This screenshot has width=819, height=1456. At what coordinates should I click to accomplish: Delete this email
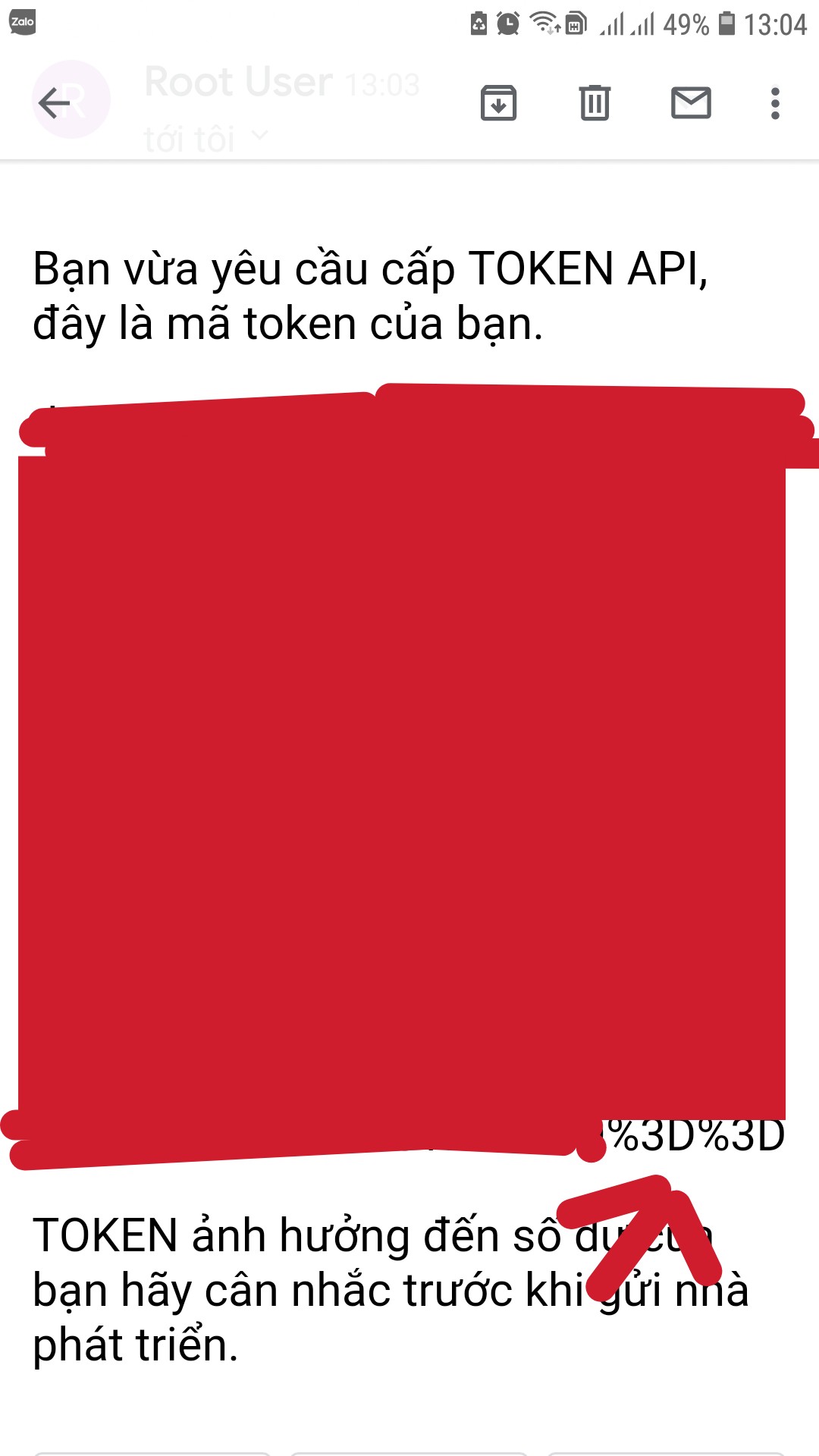(595, 103)
